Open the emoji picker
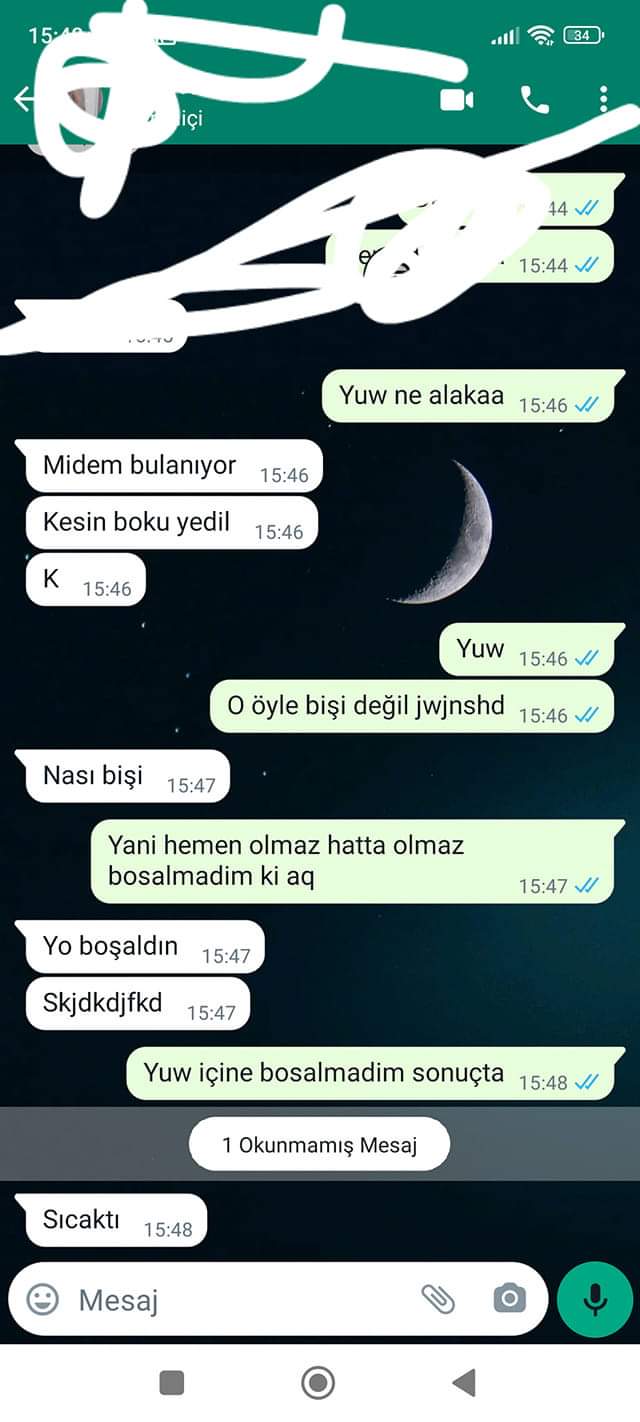Screen dimensions: 640x1422 coord(42,1299)
